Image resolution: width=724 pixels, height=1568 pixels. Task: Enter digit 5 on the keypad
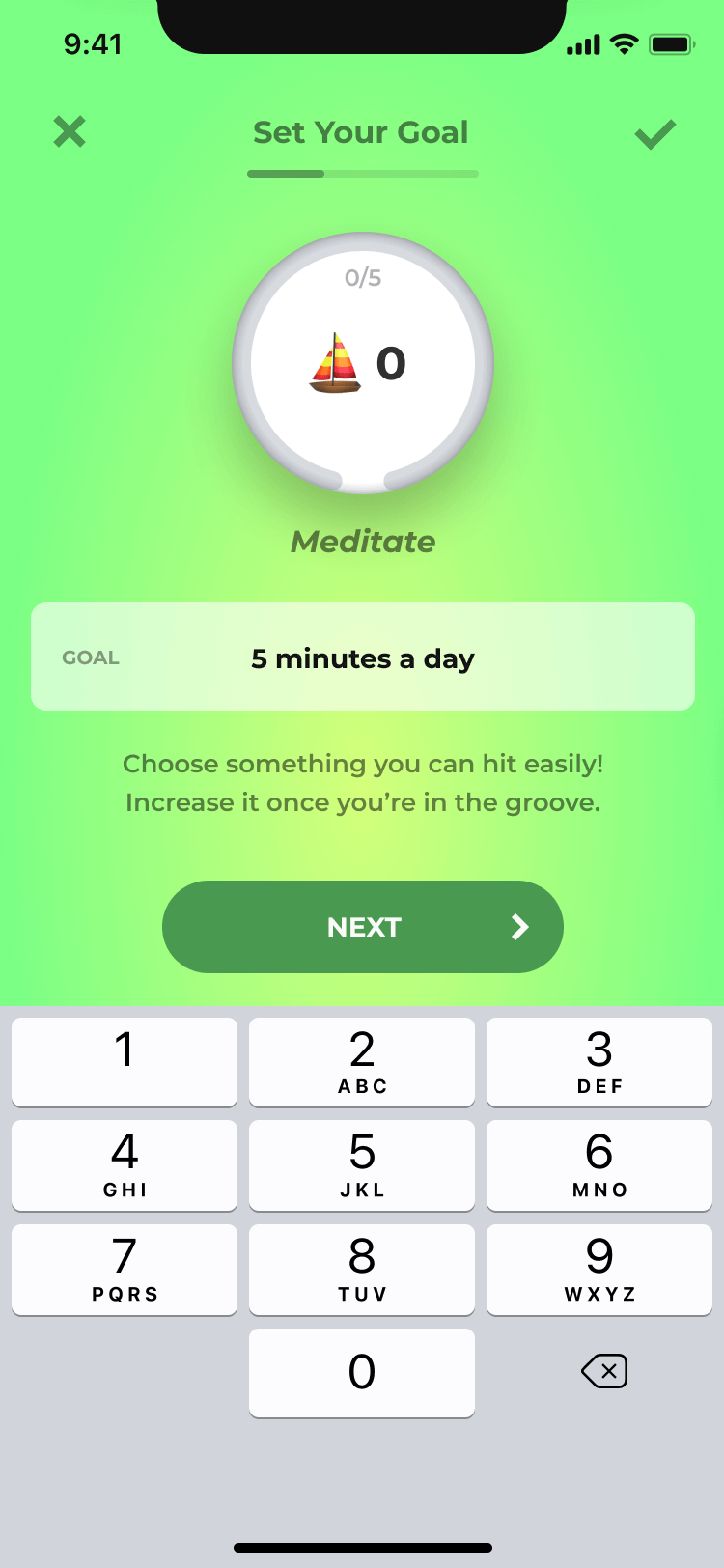[362, 1164]
